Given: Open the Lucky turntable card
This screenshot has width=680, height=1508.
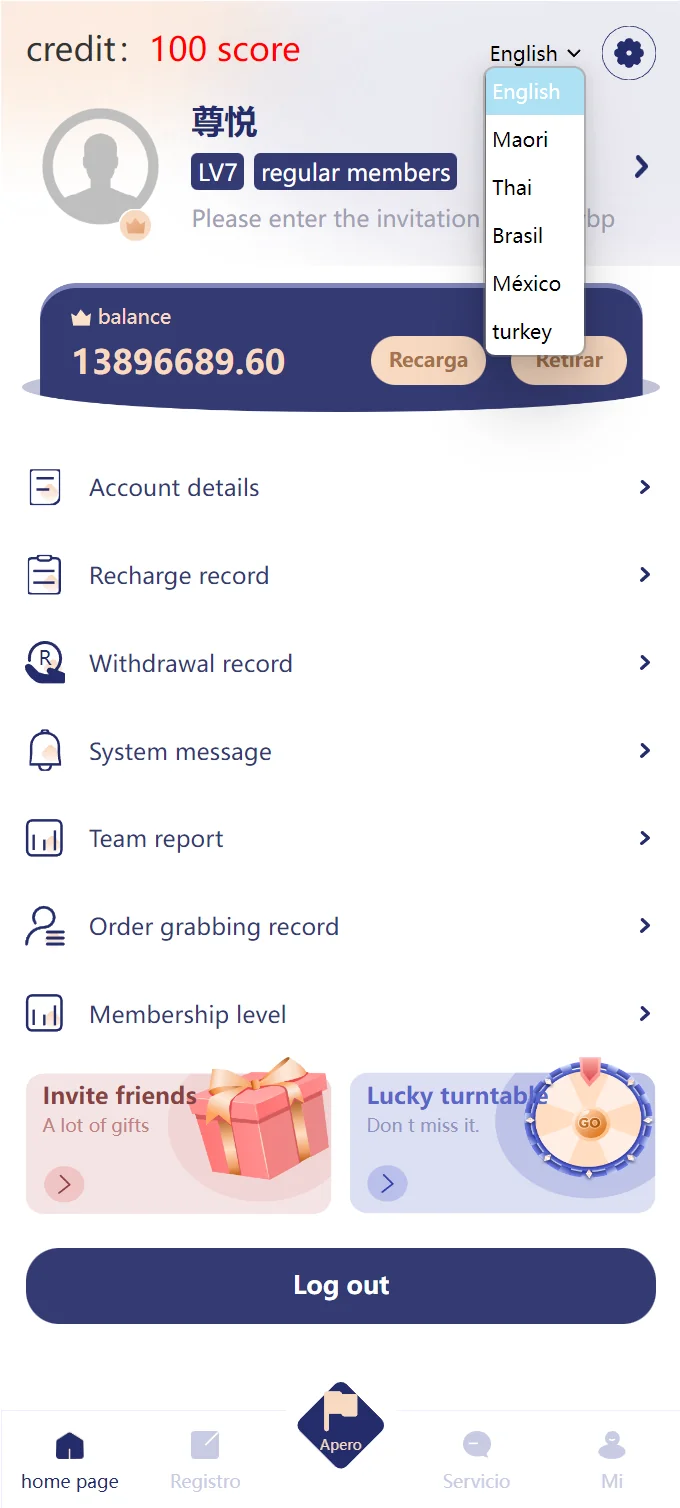Looking at the screenshot, I should (502, 1143).
